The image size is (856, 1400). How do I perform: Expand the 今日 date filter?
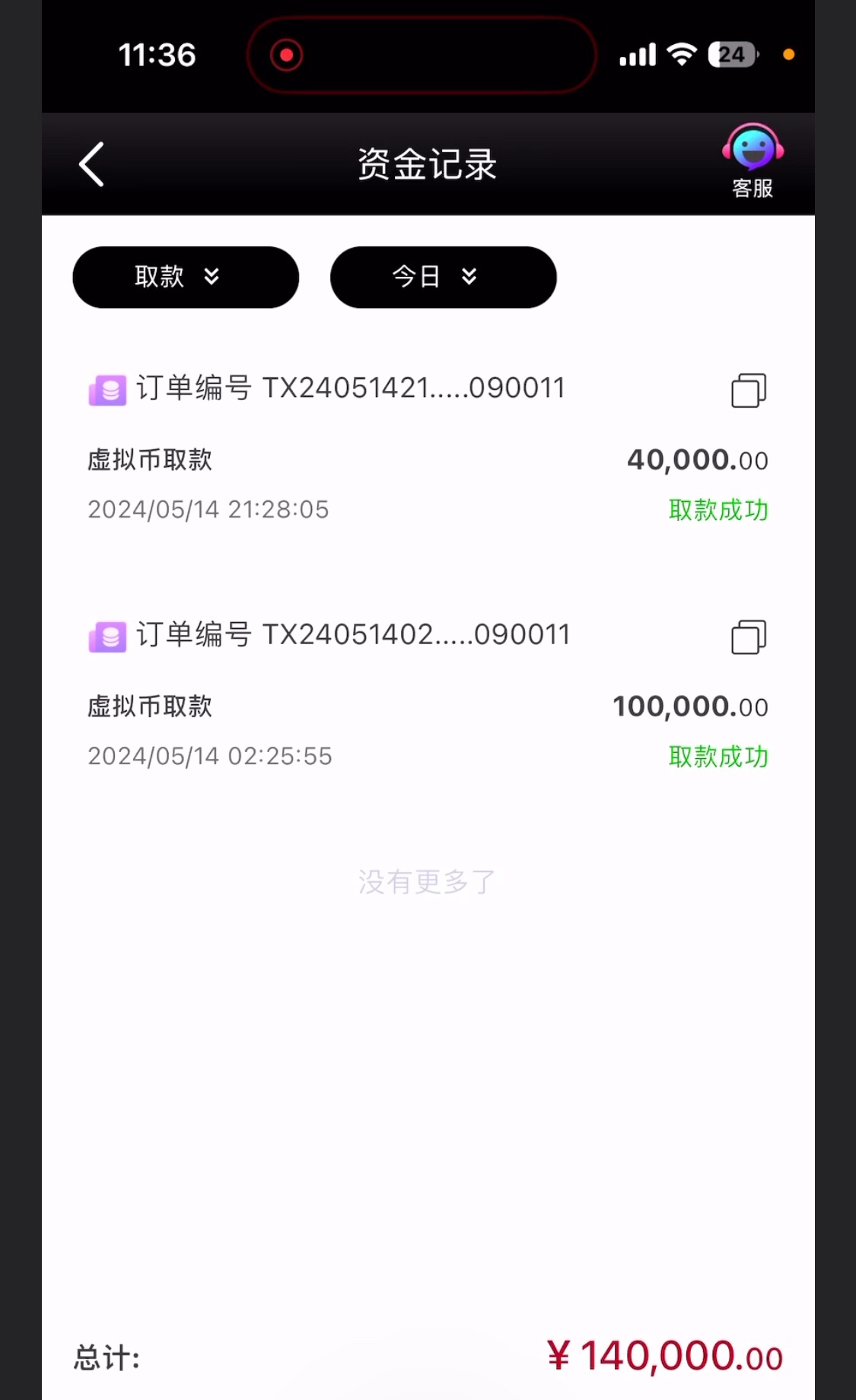click(x=443, y=277)
